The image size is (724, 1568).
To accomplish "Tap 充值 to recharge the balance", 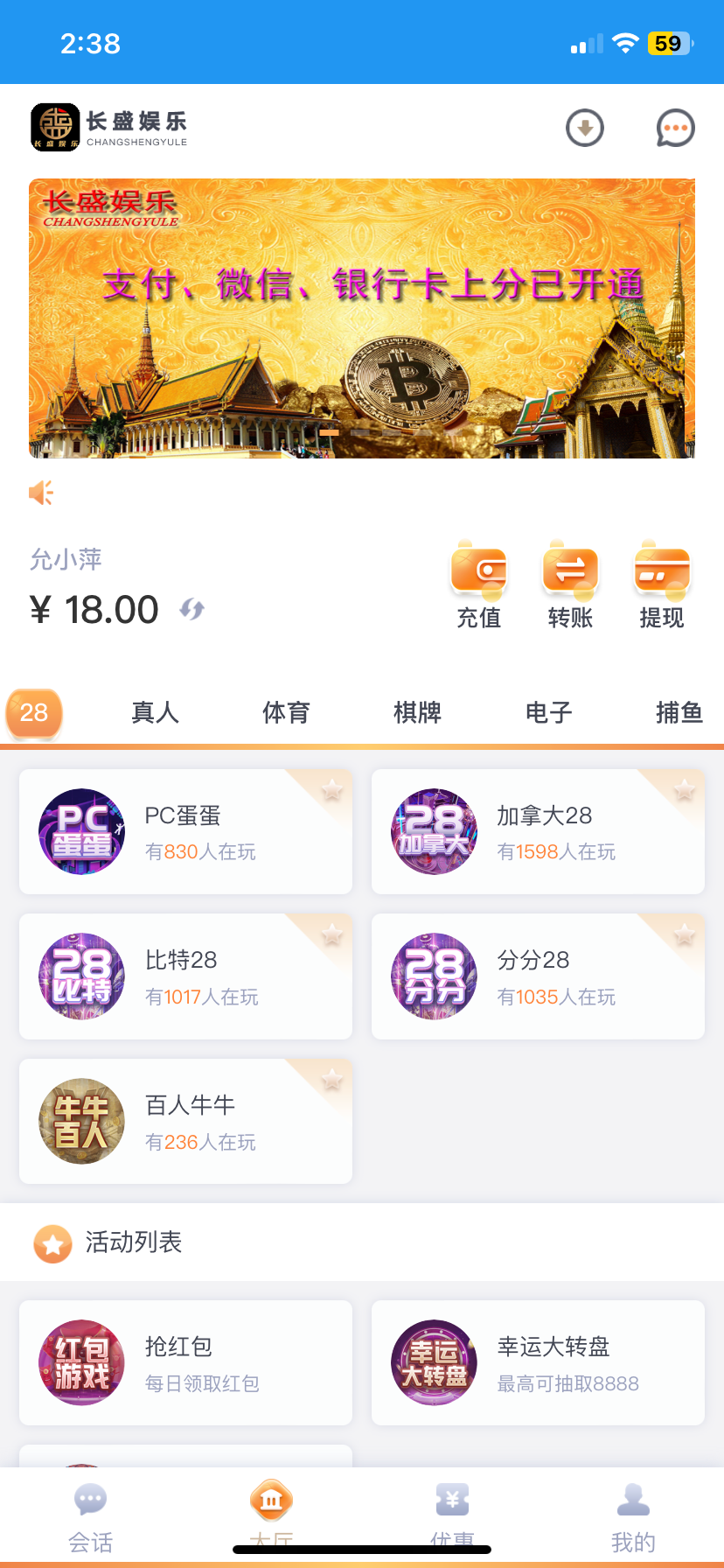I will (479, 585).
